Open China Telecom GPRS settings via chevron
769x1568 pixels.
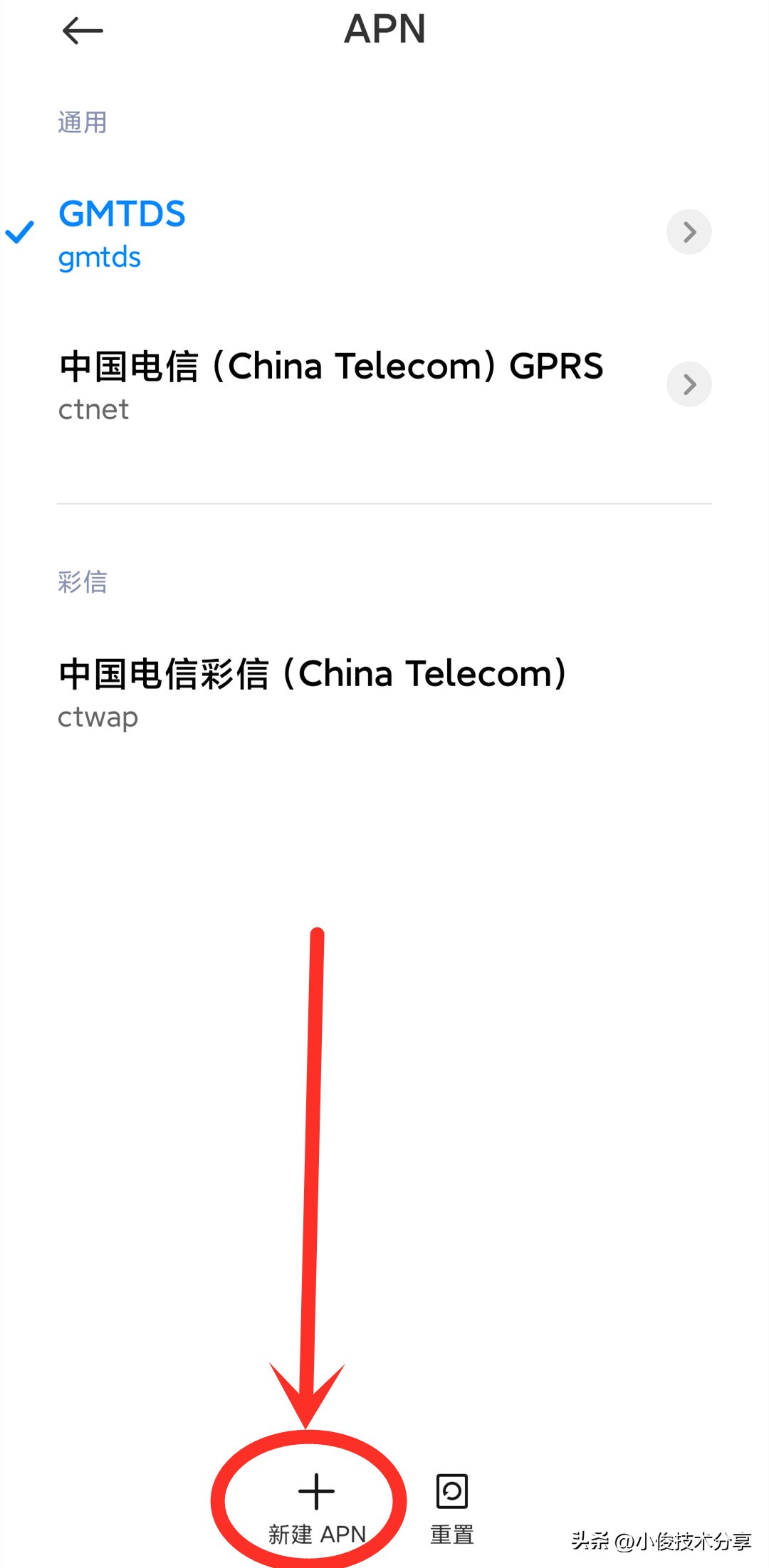click(688, 384)
